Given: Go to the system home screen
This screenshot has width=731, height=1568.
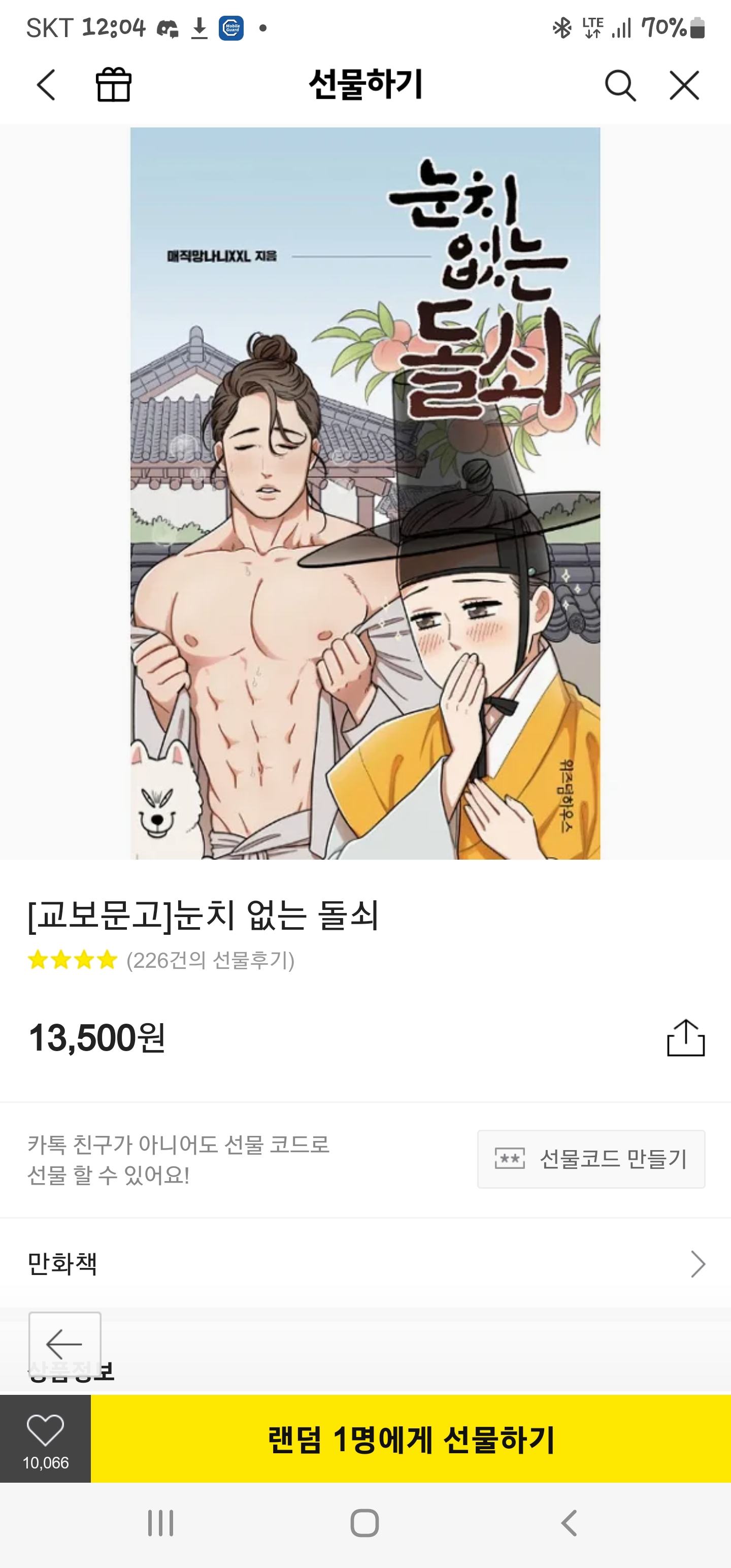Looking at the screenshot, I should click(x=364, y=1523).
